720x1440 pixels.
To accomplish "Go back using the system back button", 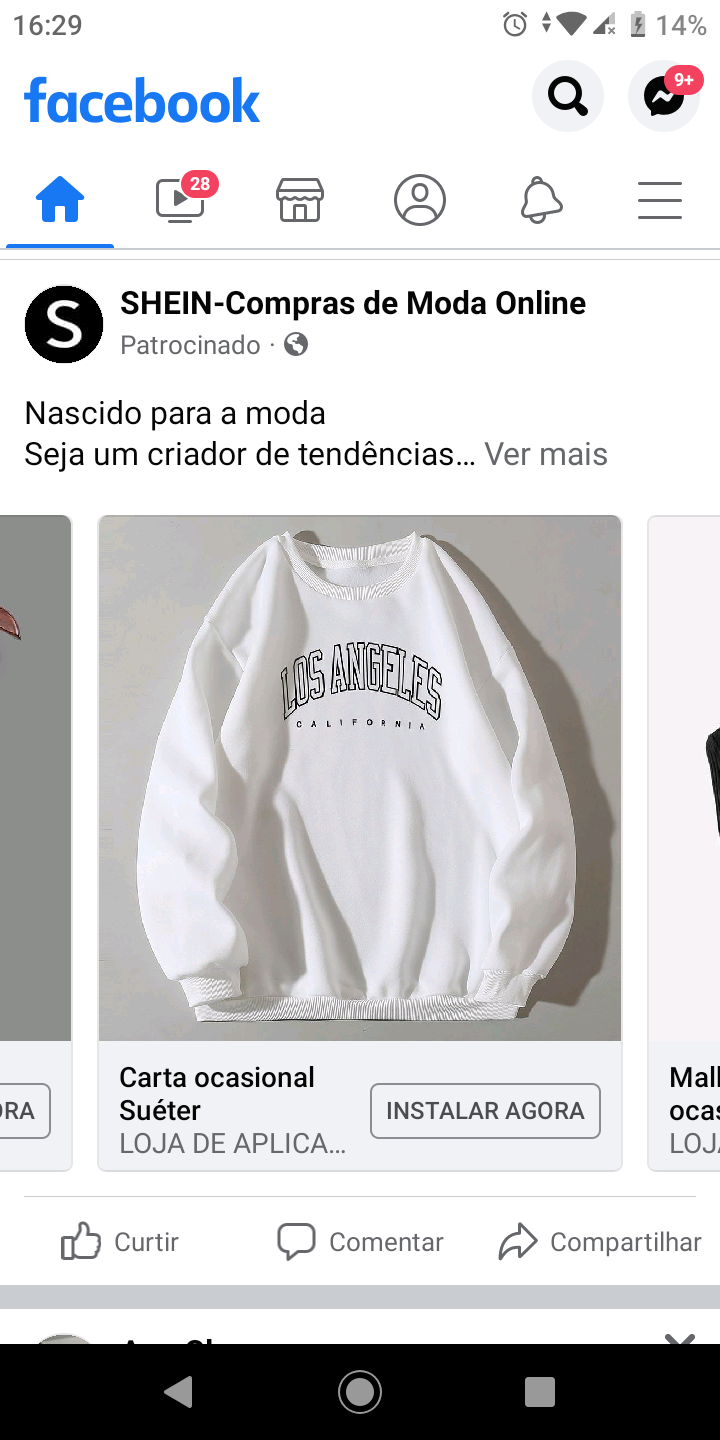I will pyautogui.click(x=179, y=1392).
